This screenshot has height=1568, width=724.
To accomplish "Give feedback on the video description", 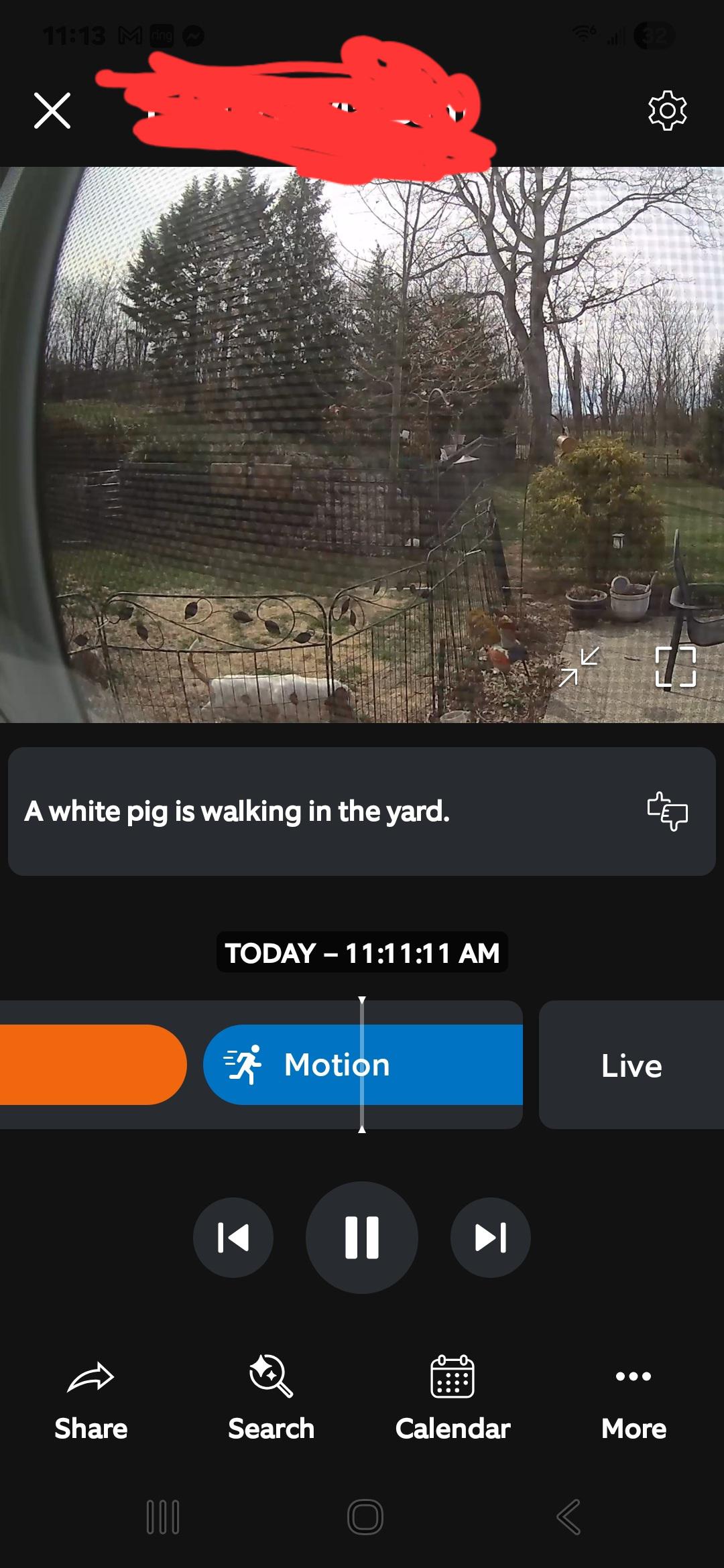I will click(x=667, y=811).
